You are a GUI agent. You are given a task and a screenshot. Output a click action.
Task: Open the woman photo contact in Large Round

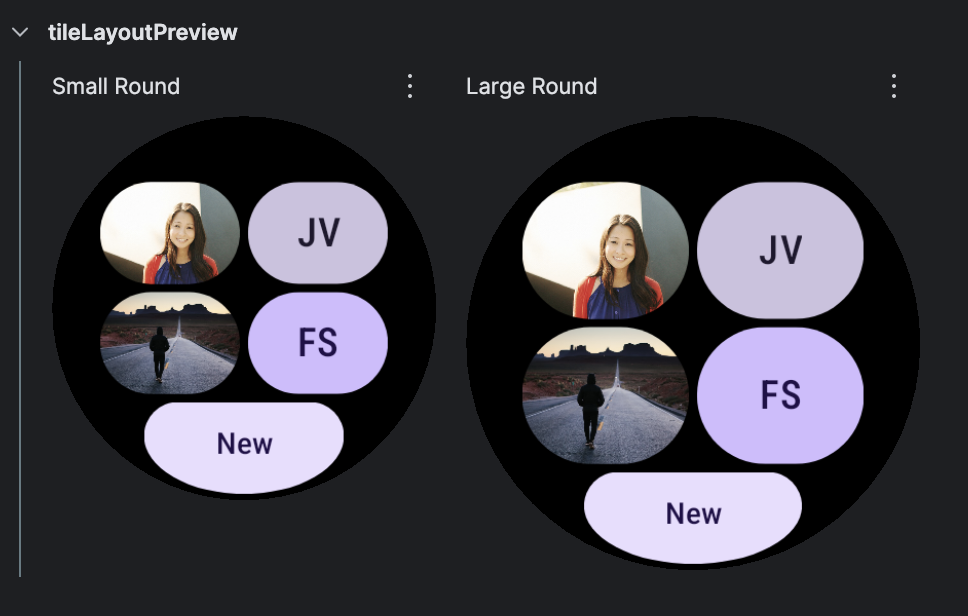pos(605,250)
